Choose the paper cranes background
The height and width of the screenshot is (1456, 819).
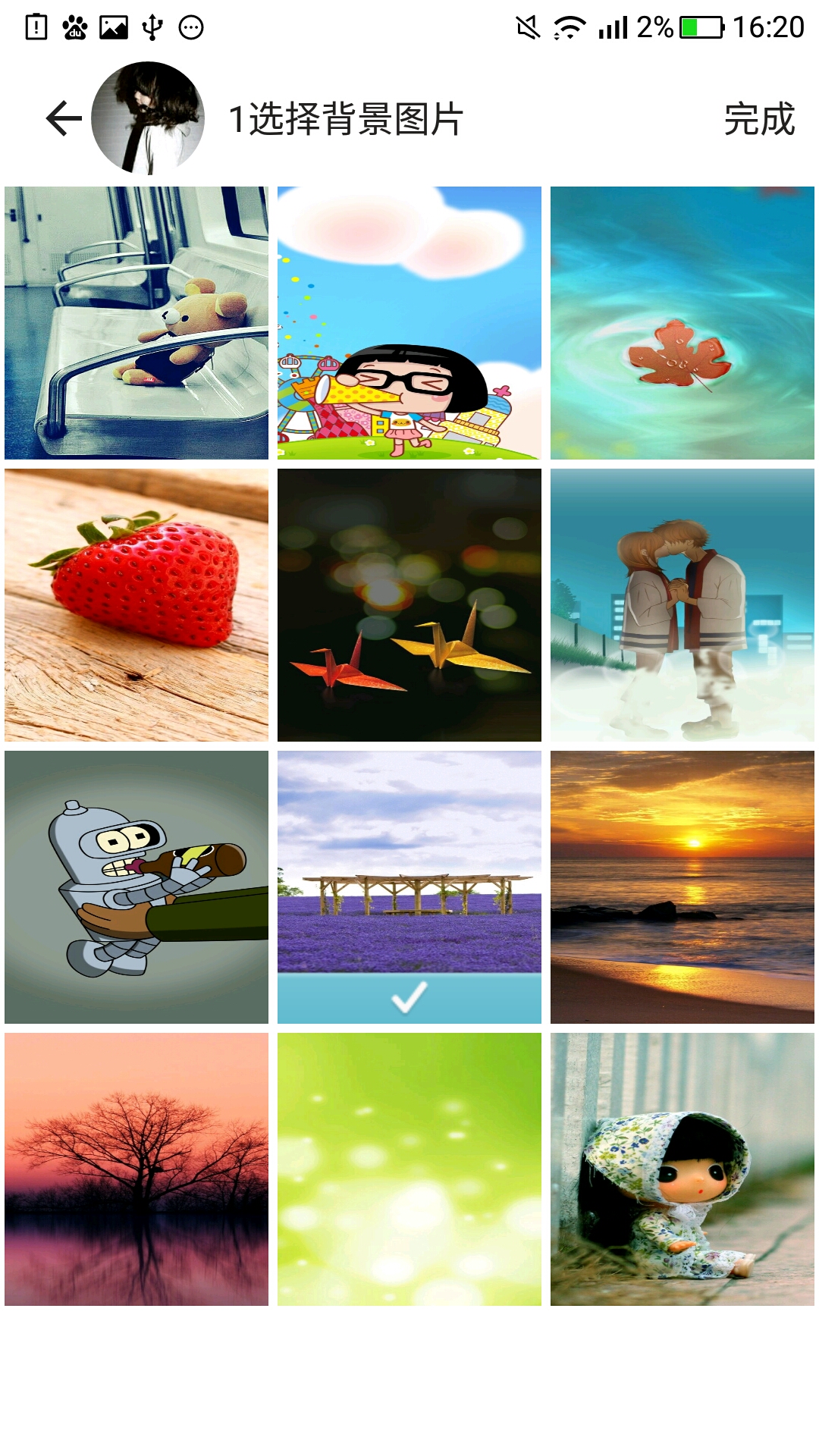(x=409, y=605)
